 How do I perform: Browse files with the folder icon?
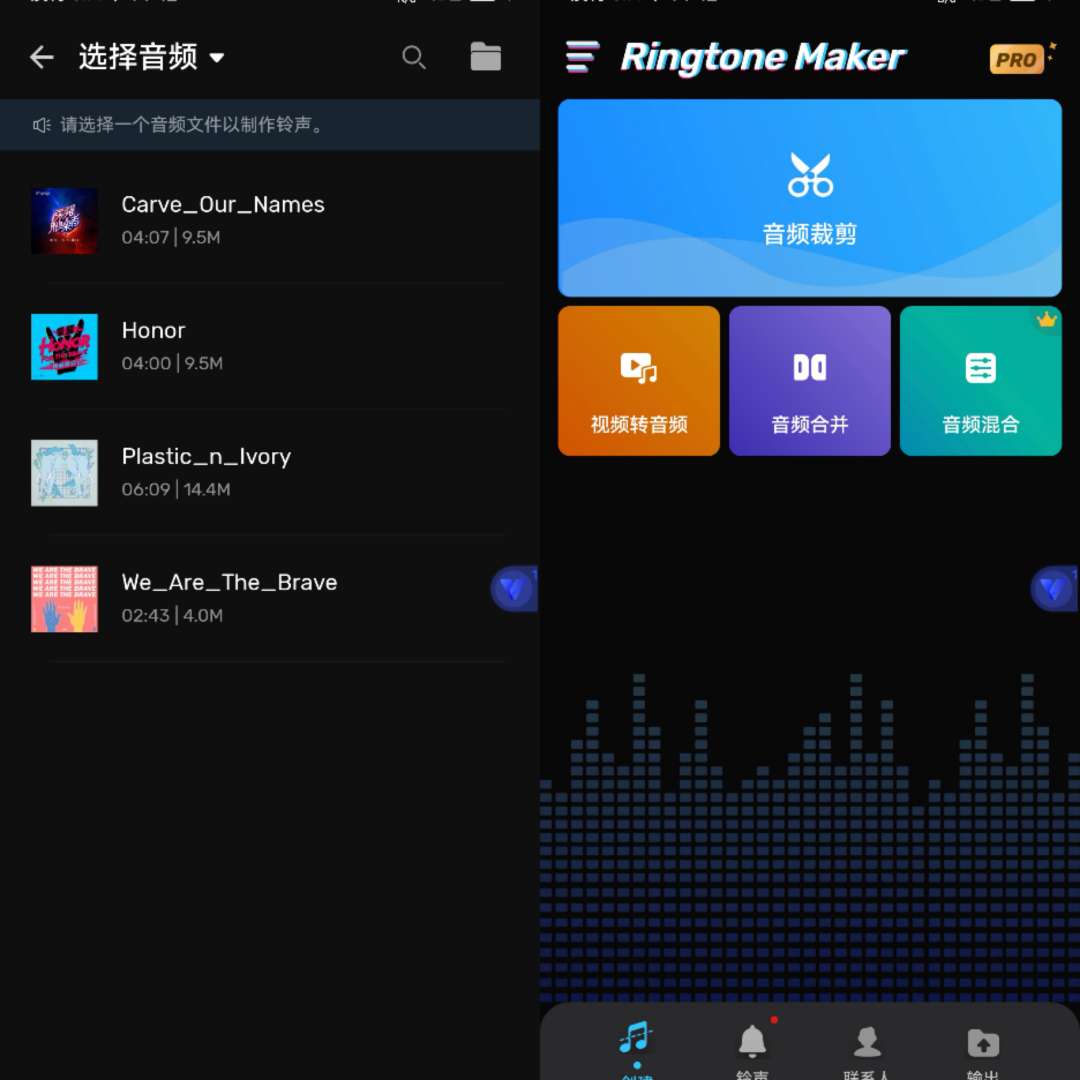point(486,58)
